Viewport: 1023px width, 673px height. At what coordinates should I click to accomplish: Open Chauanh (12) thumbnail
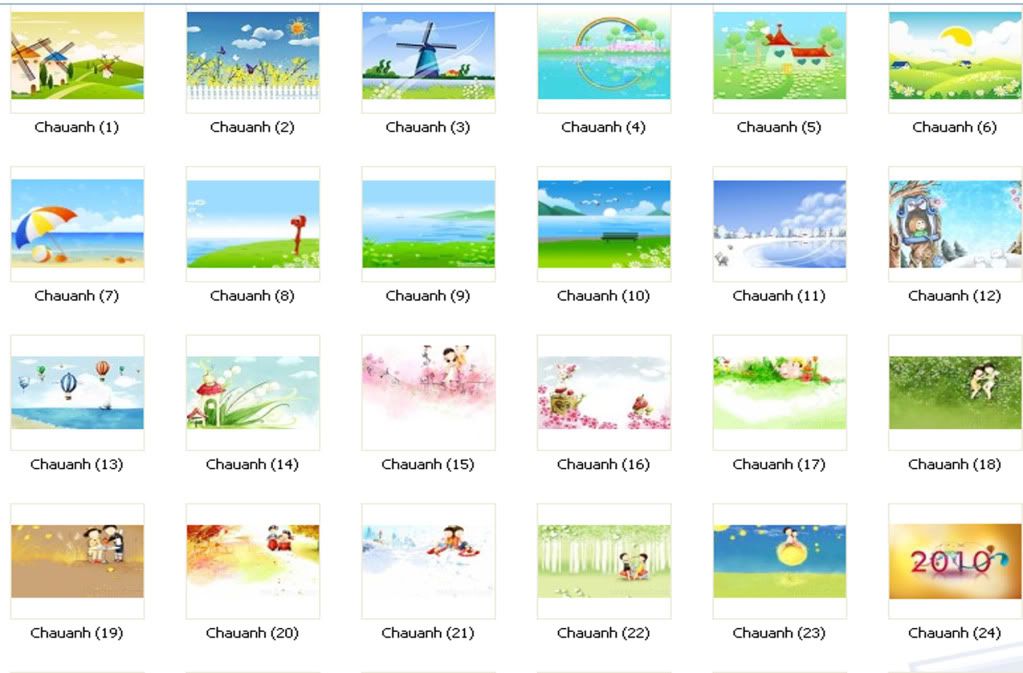coord(955,224)
